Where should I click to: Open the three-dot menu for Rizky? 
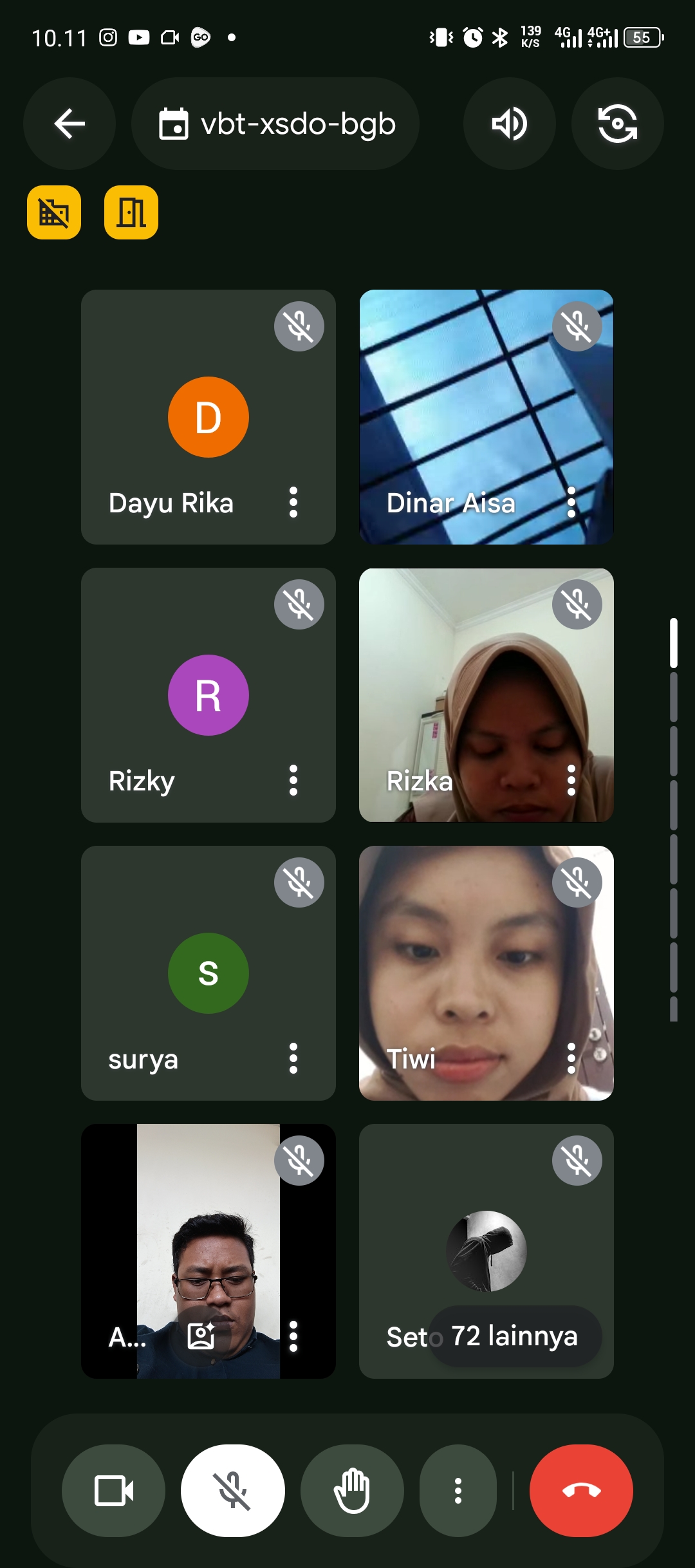pyautogui.click(x=293, y=780)
